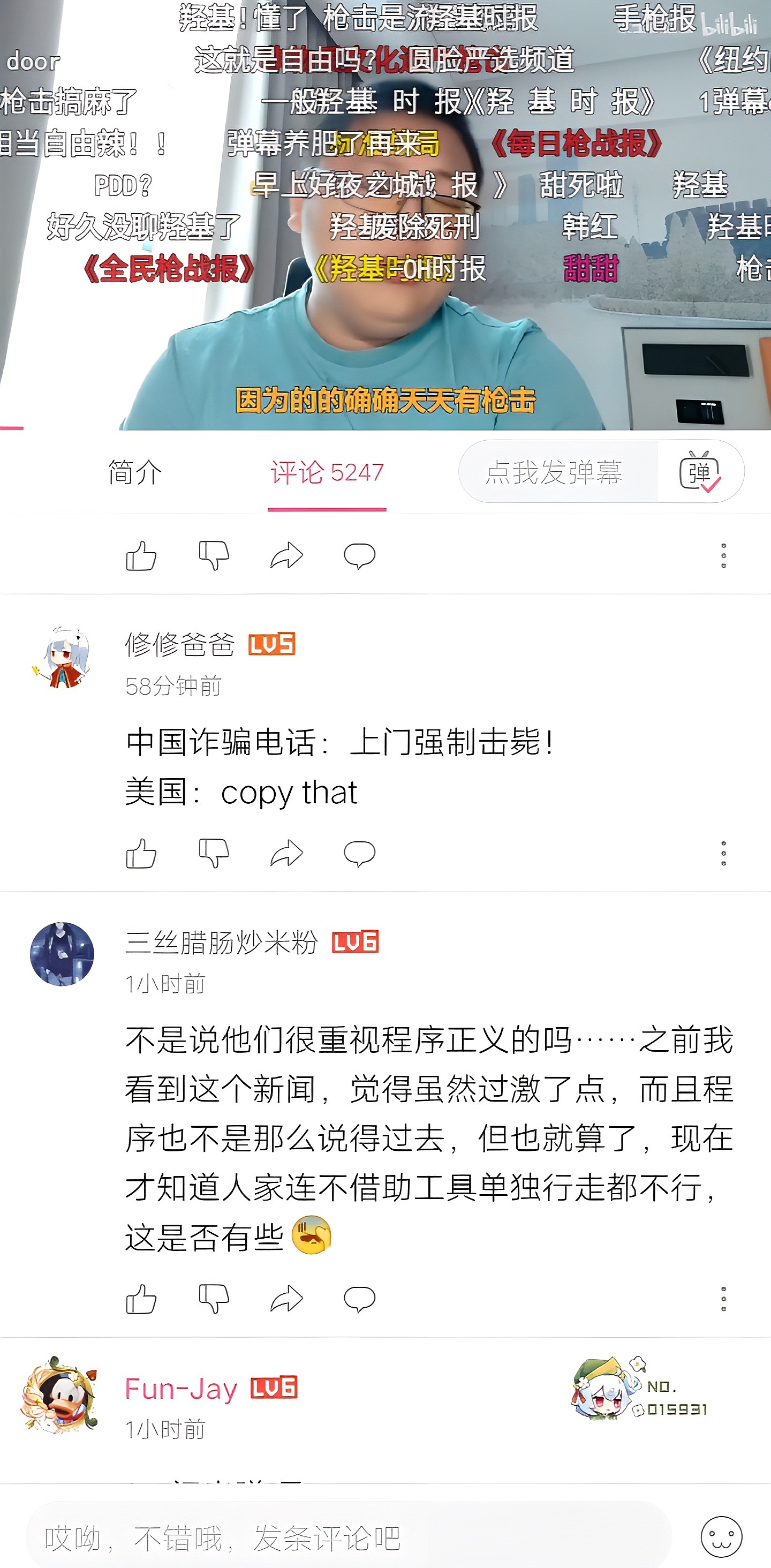The height and width of the screenshot is (1568, 771).
Task: Tap the video player to show controls
Action: point(385,215)
